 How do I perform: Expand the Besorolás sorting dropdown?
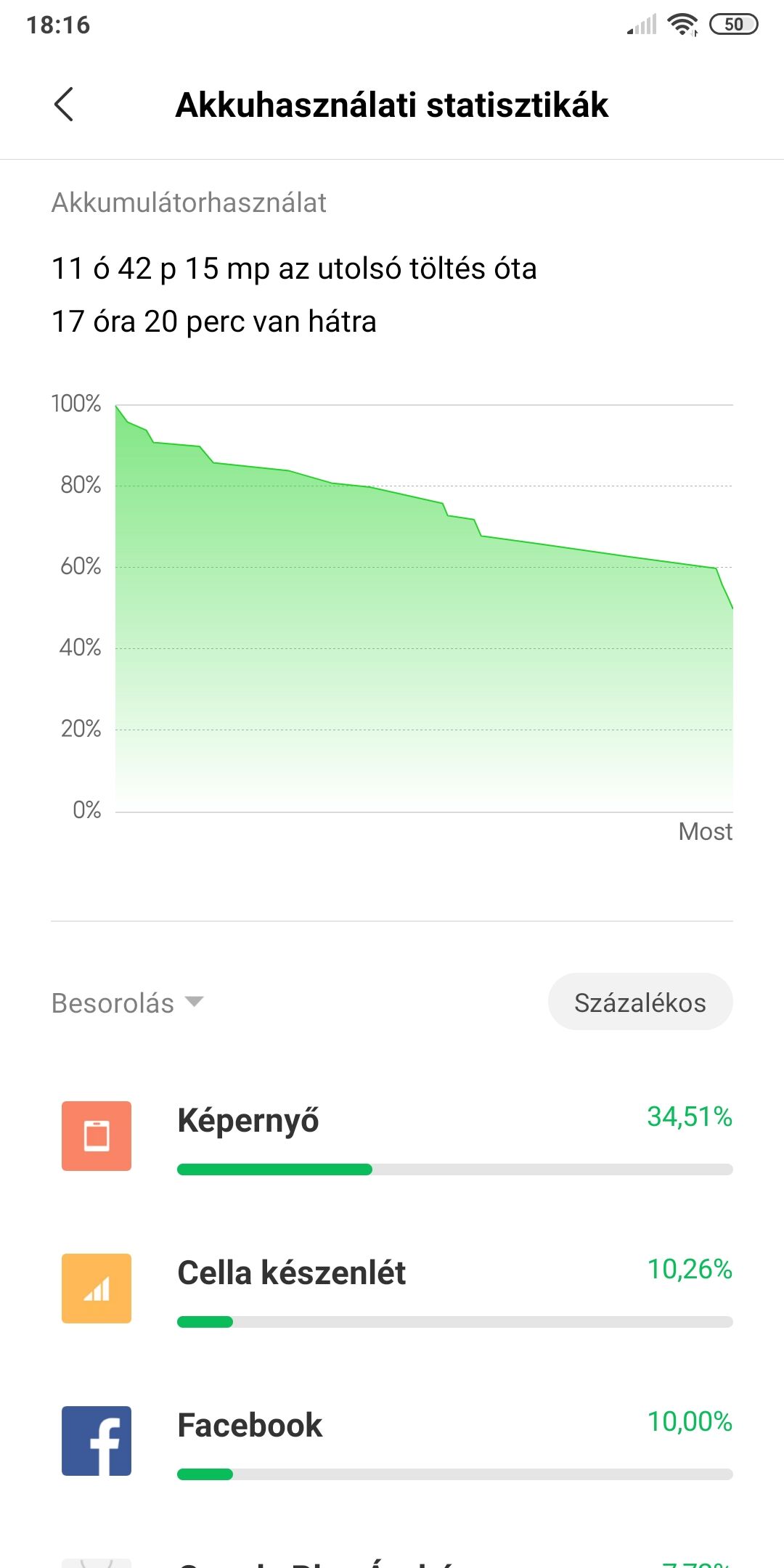[128, 1003]
